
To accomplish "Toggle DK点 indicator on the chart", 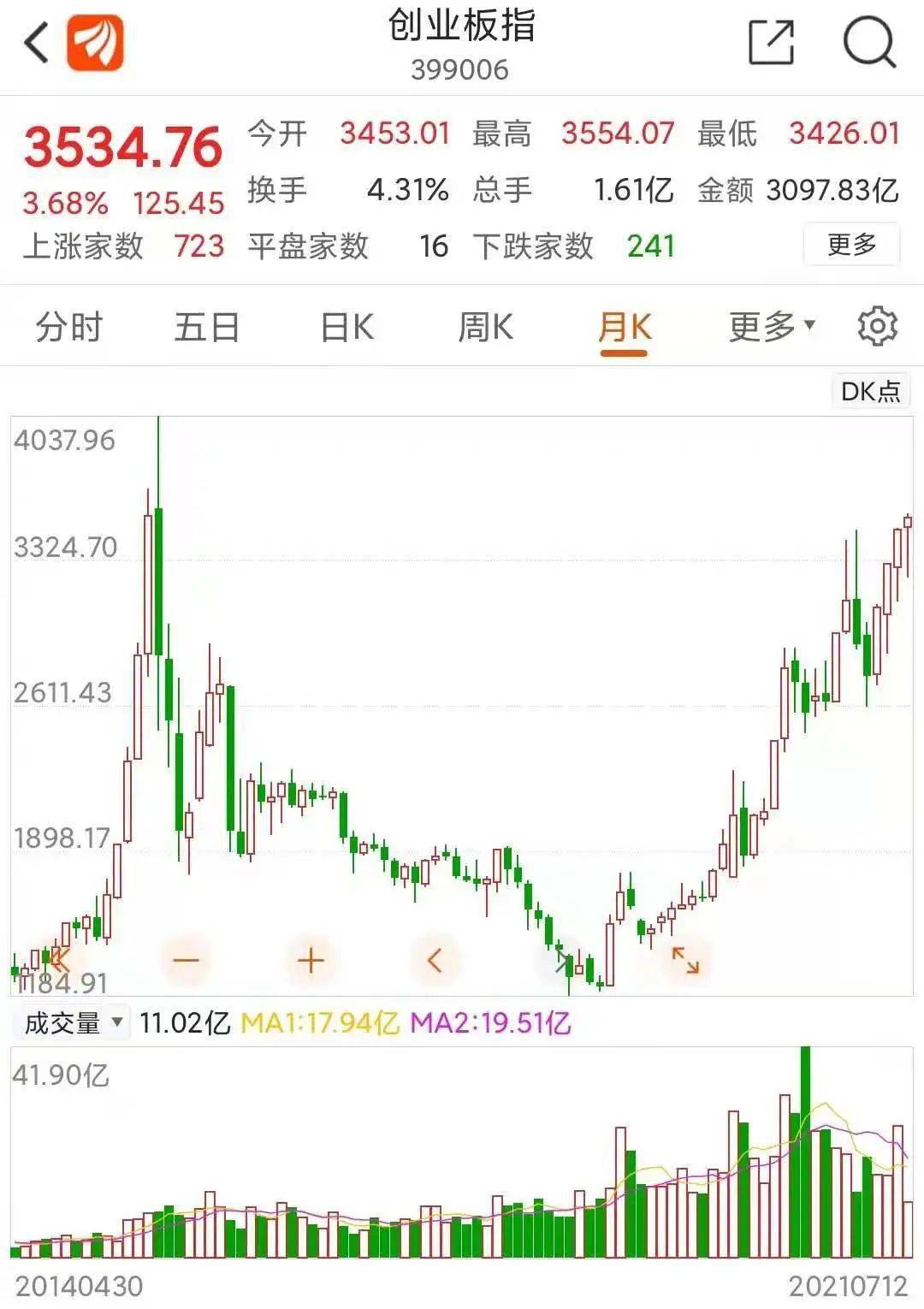I will 872,392.
